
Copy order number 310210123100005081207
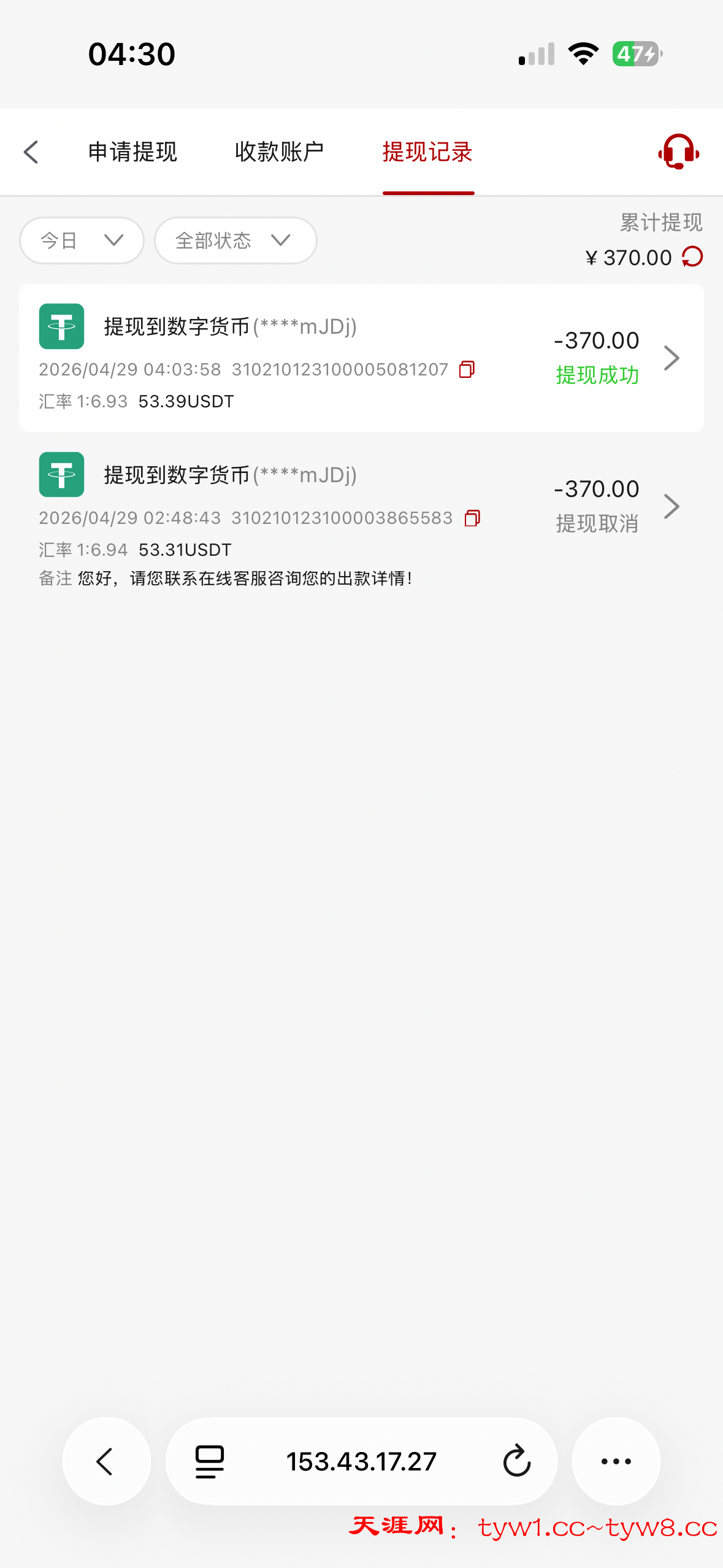[467, 369]
